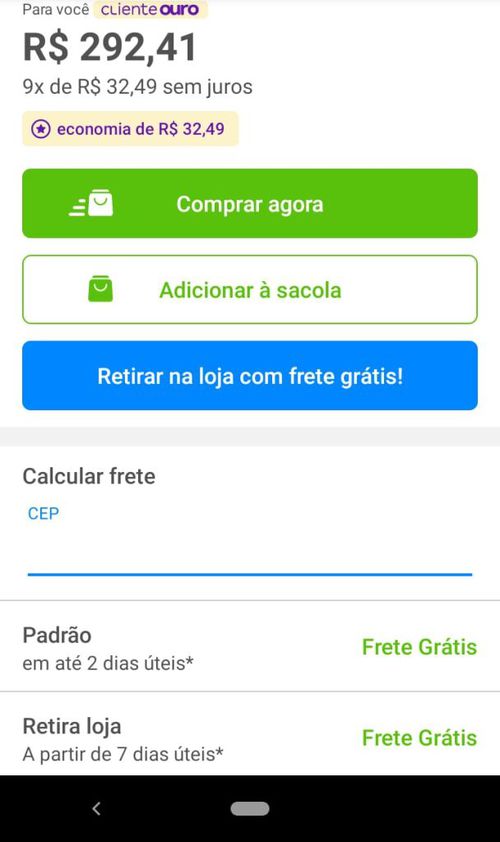Image resolution: width=500 pixels, height=842 pixels.
Task: Add product via Adicionar à sacola
Action: point(250,289)
